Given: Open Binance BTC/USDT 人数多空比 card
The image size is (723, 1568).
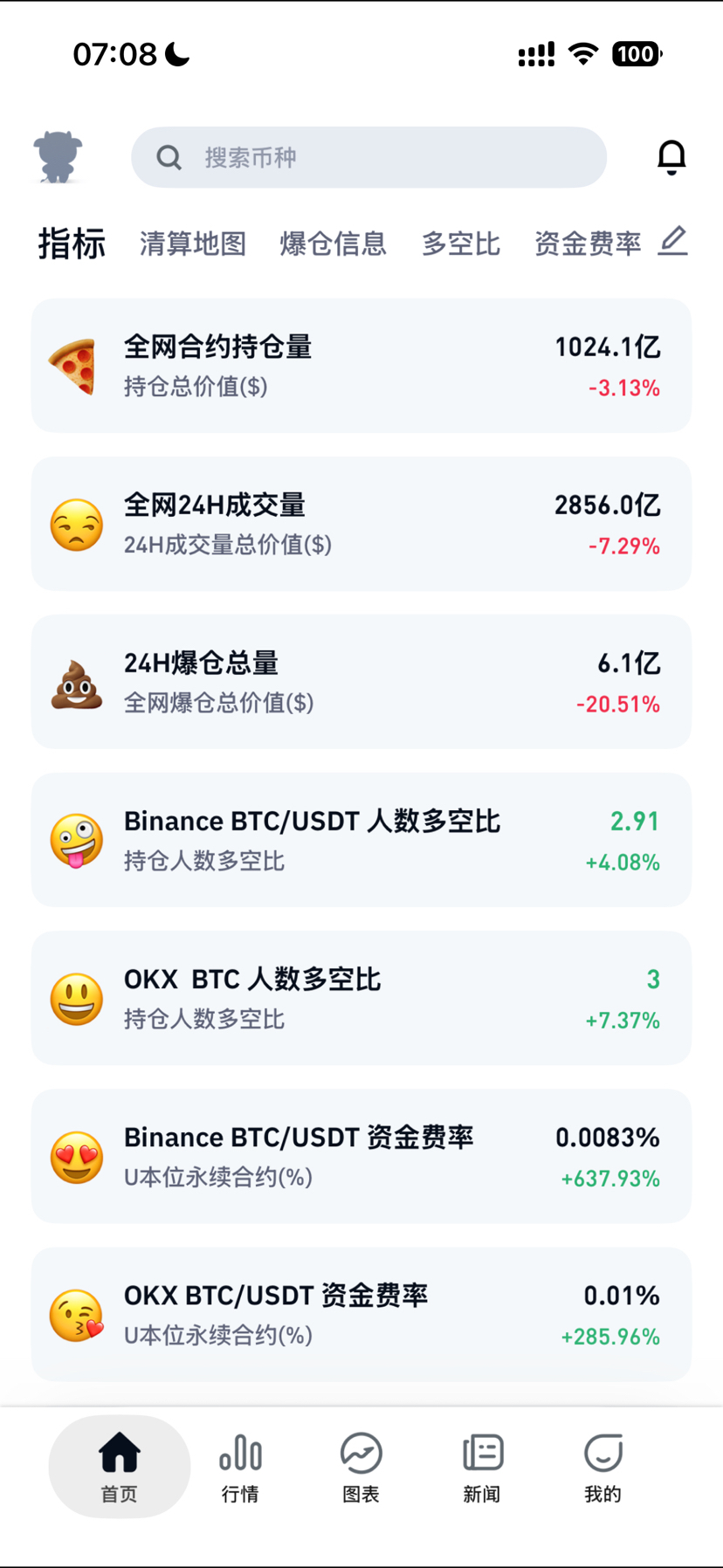Looking at the screenshot, I should tap(361, 840).
